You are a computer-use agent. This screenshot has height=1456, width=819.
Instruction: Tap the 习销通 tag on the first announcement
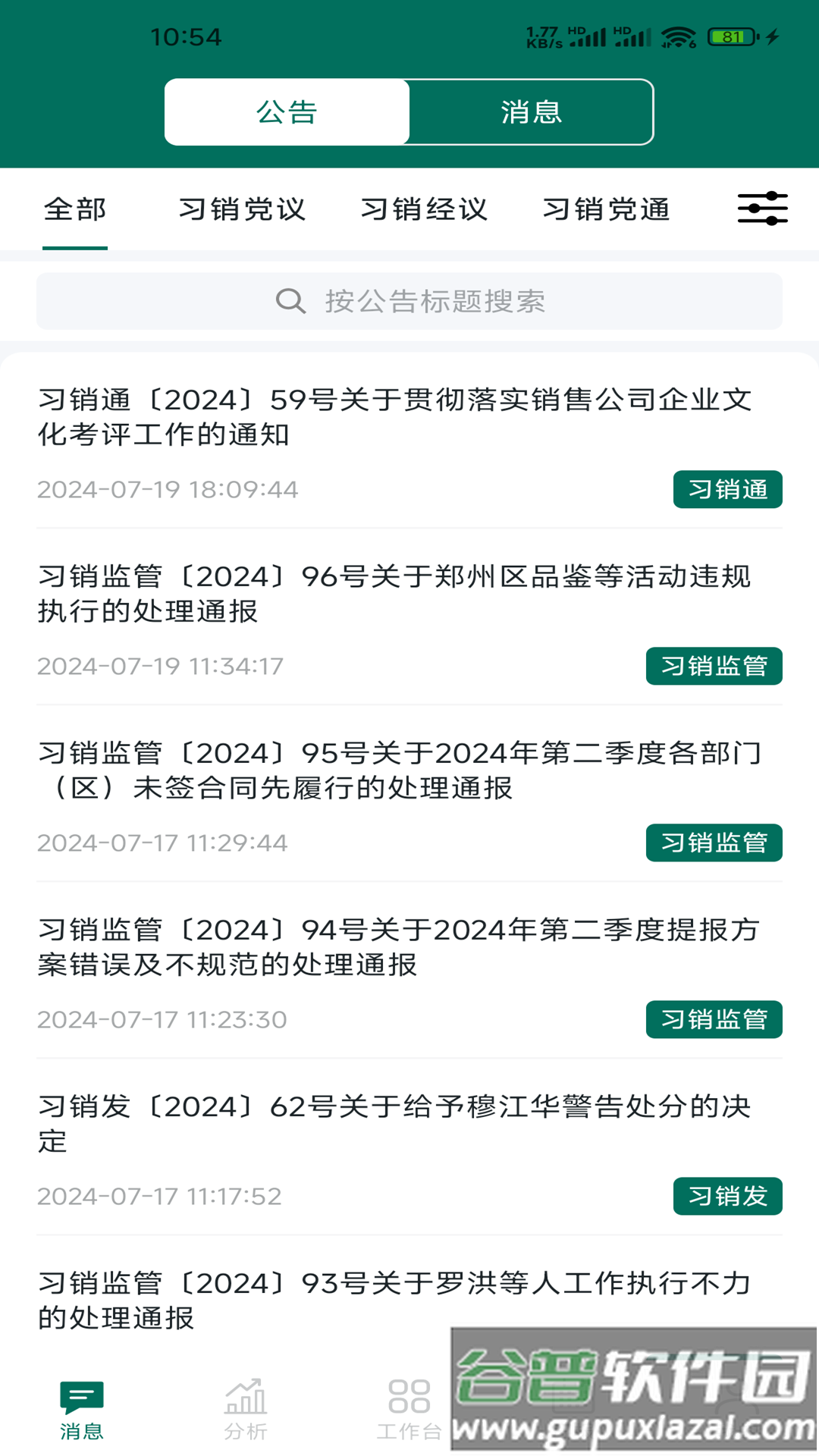(x=727, y=490)
